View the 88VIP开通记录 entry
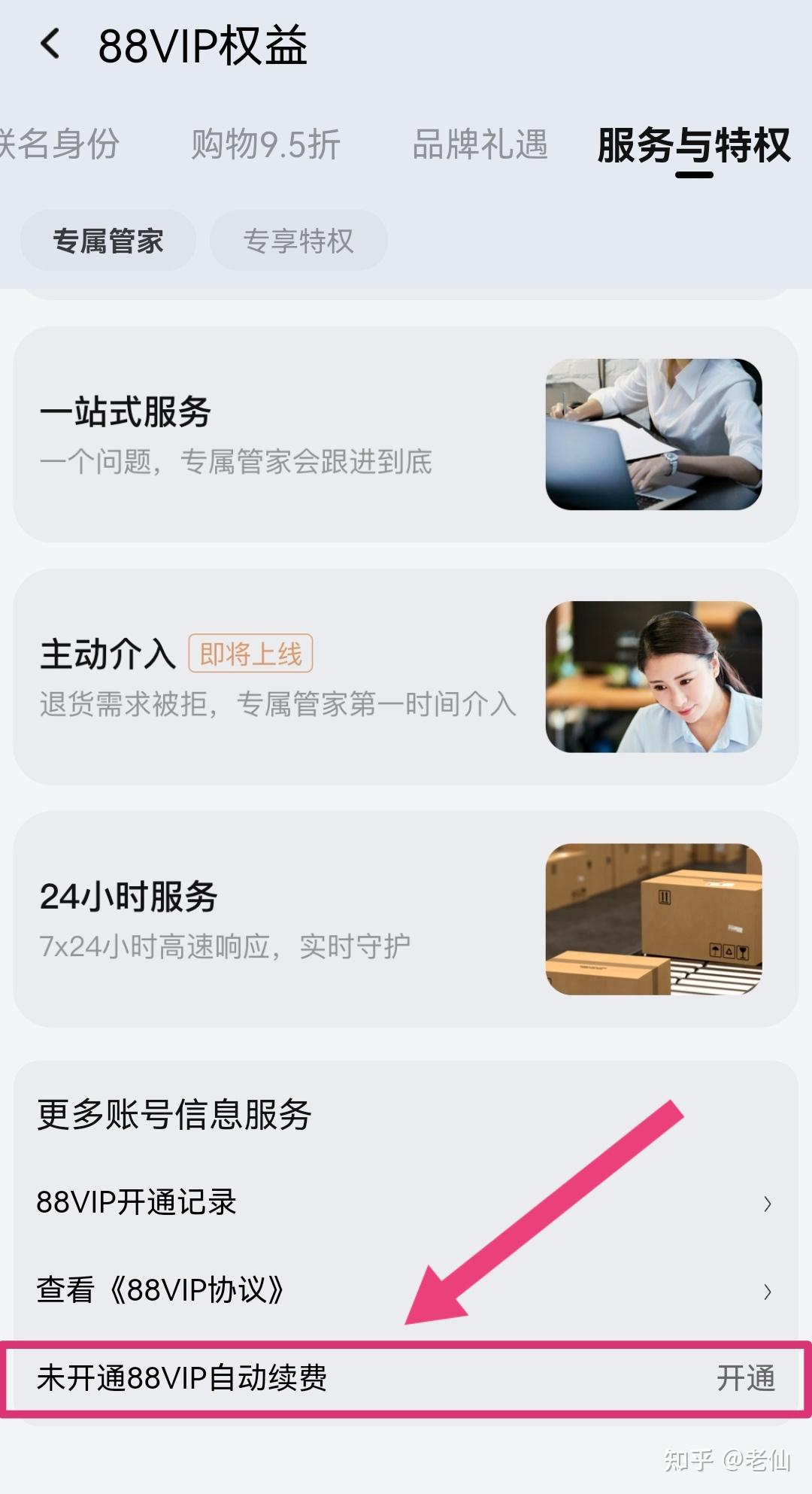 coord(138,1203)
